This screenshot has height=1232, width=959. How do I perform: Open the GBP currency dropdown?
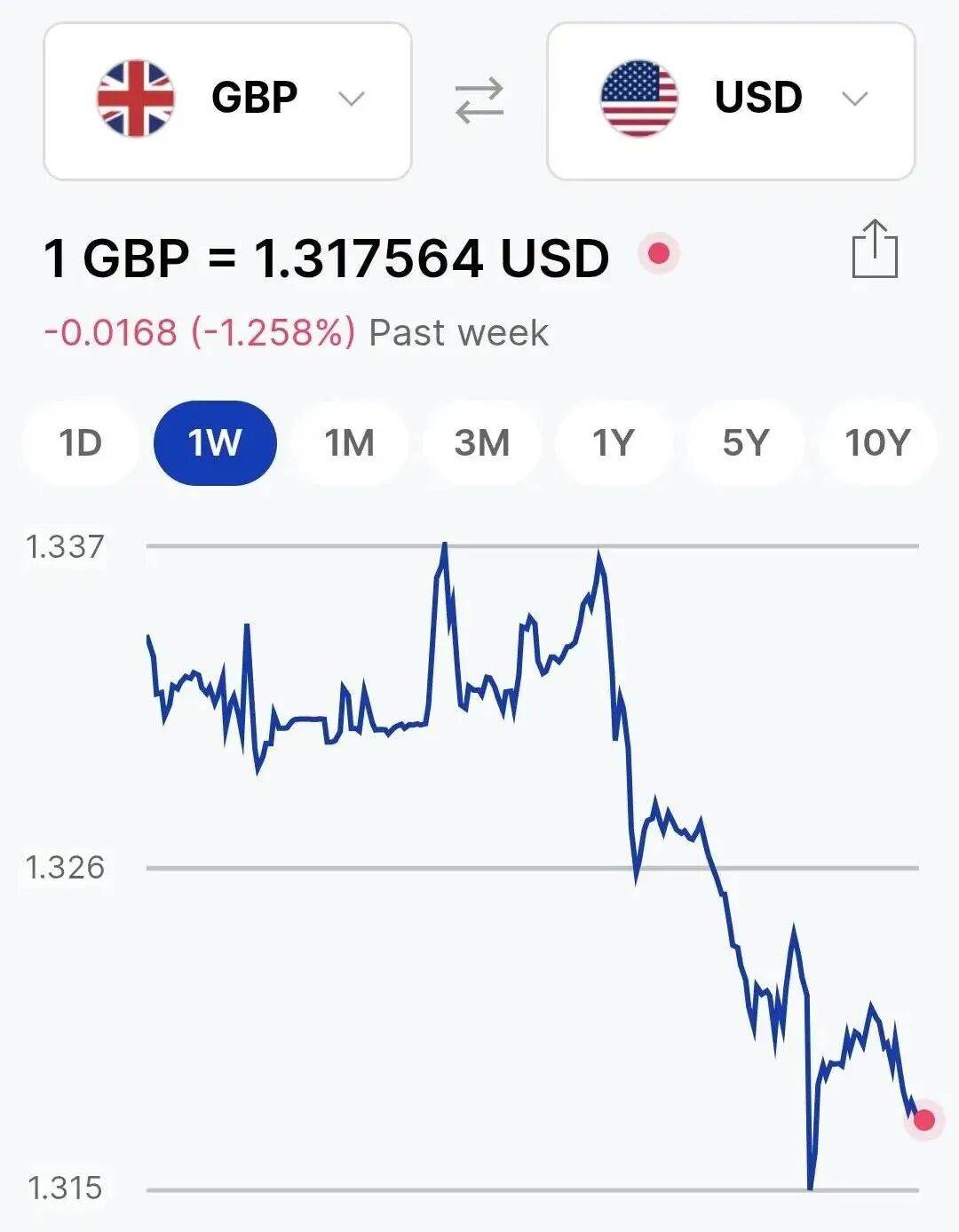click(x=227, y=100)
